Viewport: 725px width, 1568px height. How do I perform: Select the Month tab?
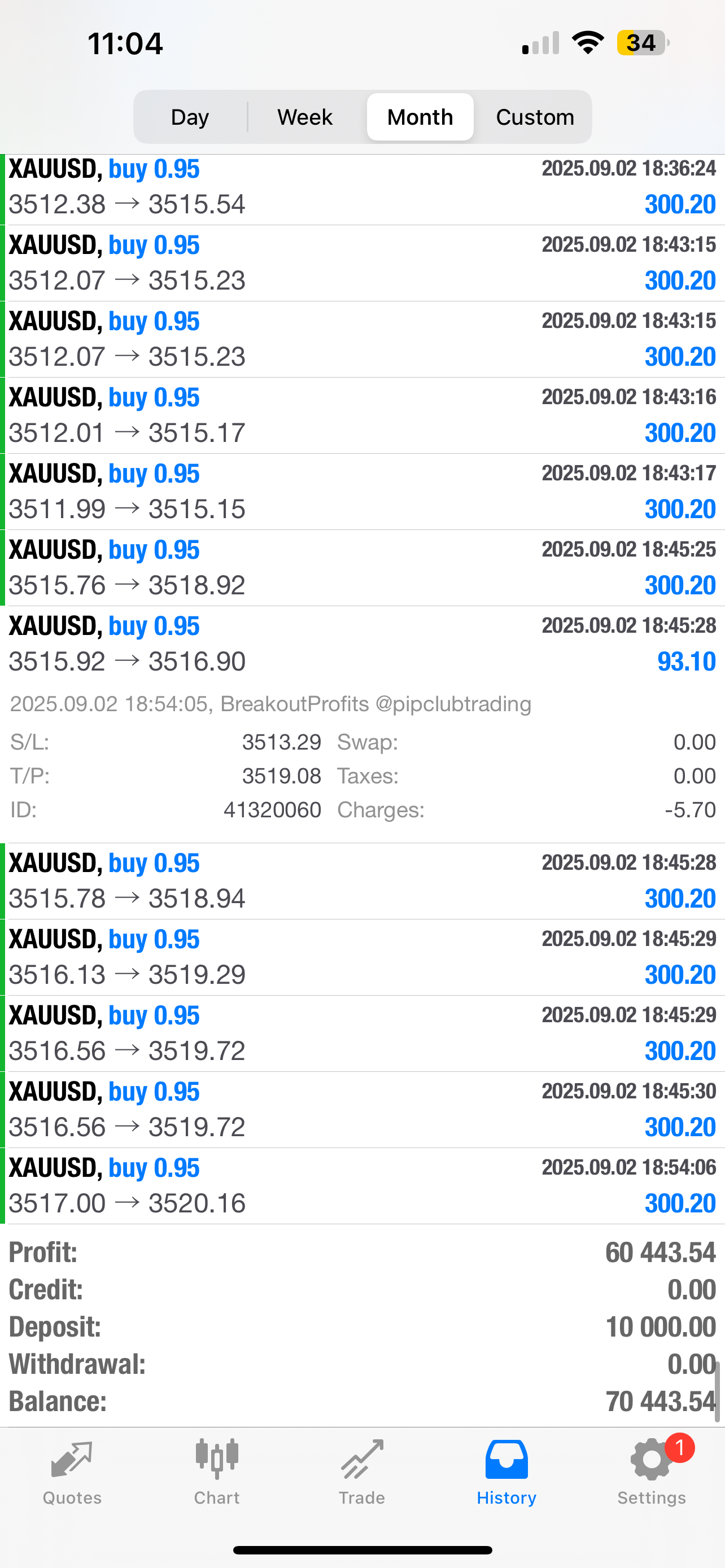tap(420, 116)
